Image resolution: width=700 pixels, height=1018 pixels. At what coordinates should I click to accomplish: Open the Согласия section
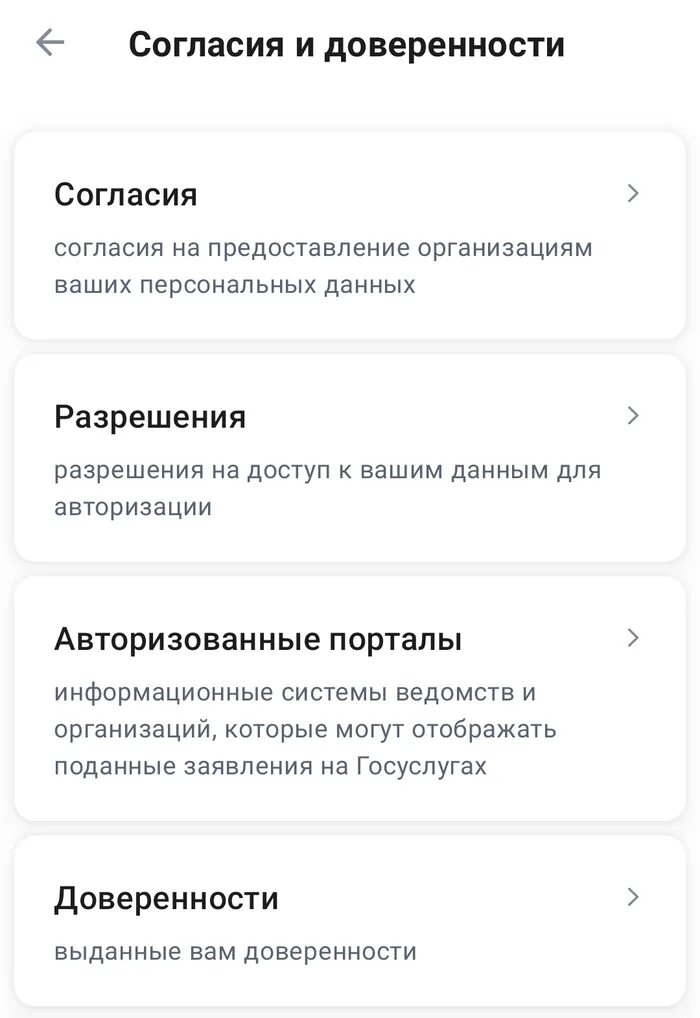(349, 236)
